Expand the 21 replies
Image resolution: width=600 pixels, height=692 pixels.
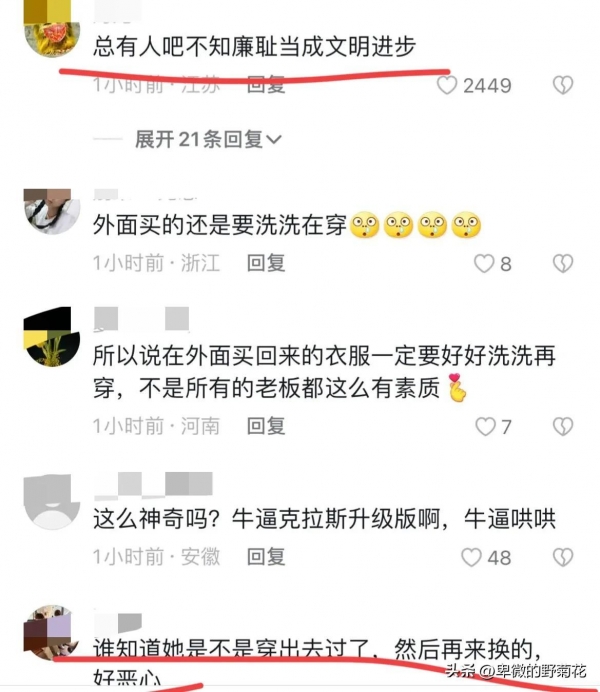pyautogui.click(x=208, y=139)
